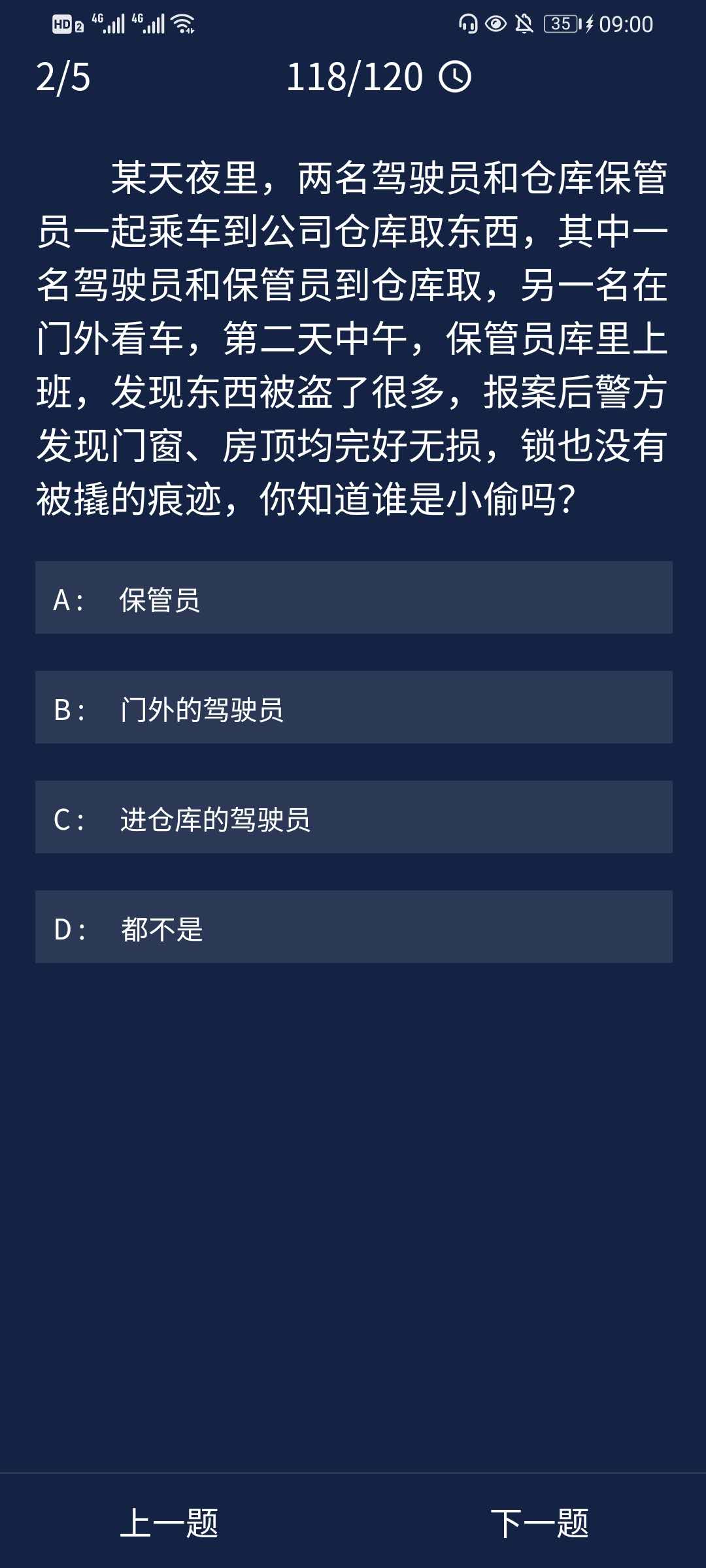Pick answer C: 进仓库的驾驶员
706x1568 pixels.
coord(353,817)
